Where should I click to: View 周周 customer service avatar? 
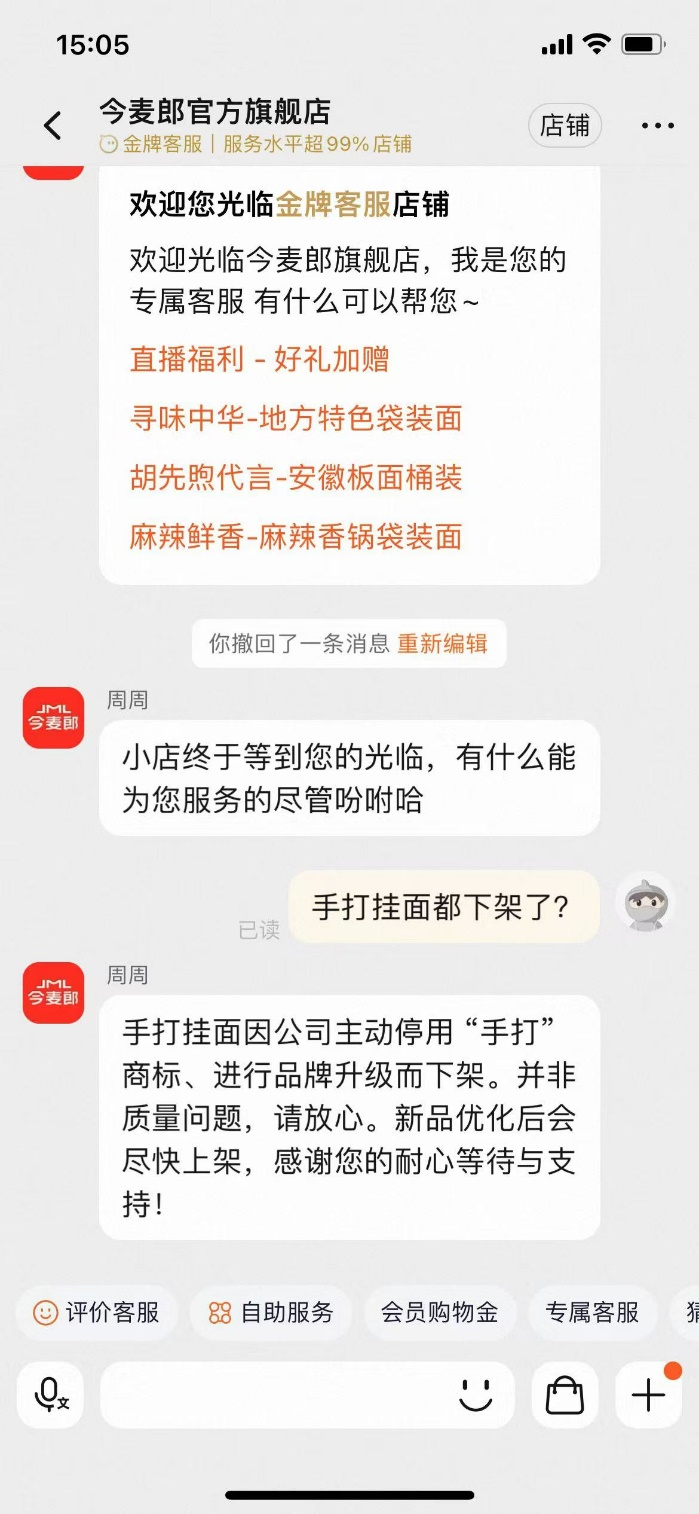coord(54,717)
